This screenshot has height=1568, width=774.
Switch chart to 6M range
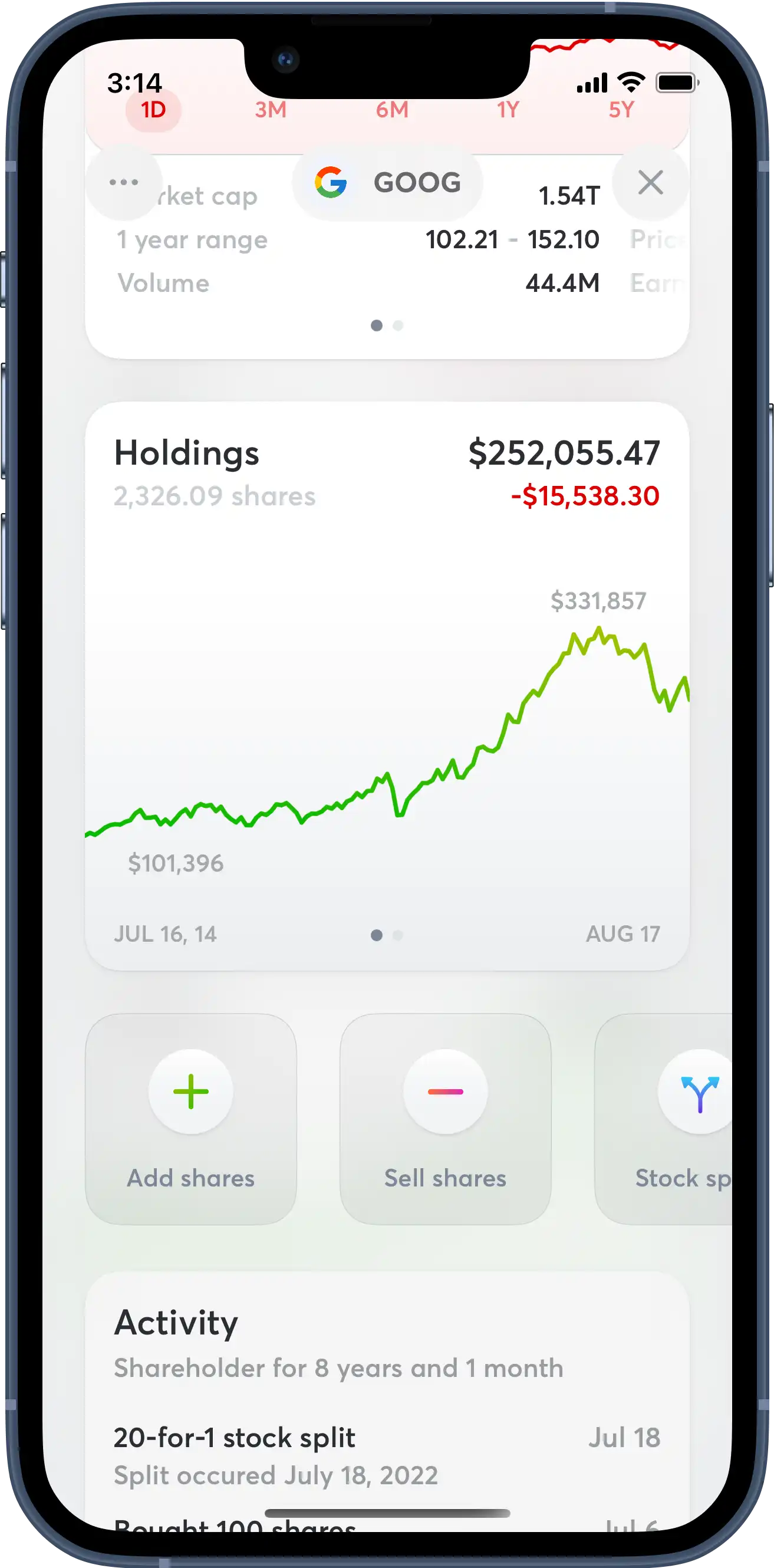[x=391, y=110]
